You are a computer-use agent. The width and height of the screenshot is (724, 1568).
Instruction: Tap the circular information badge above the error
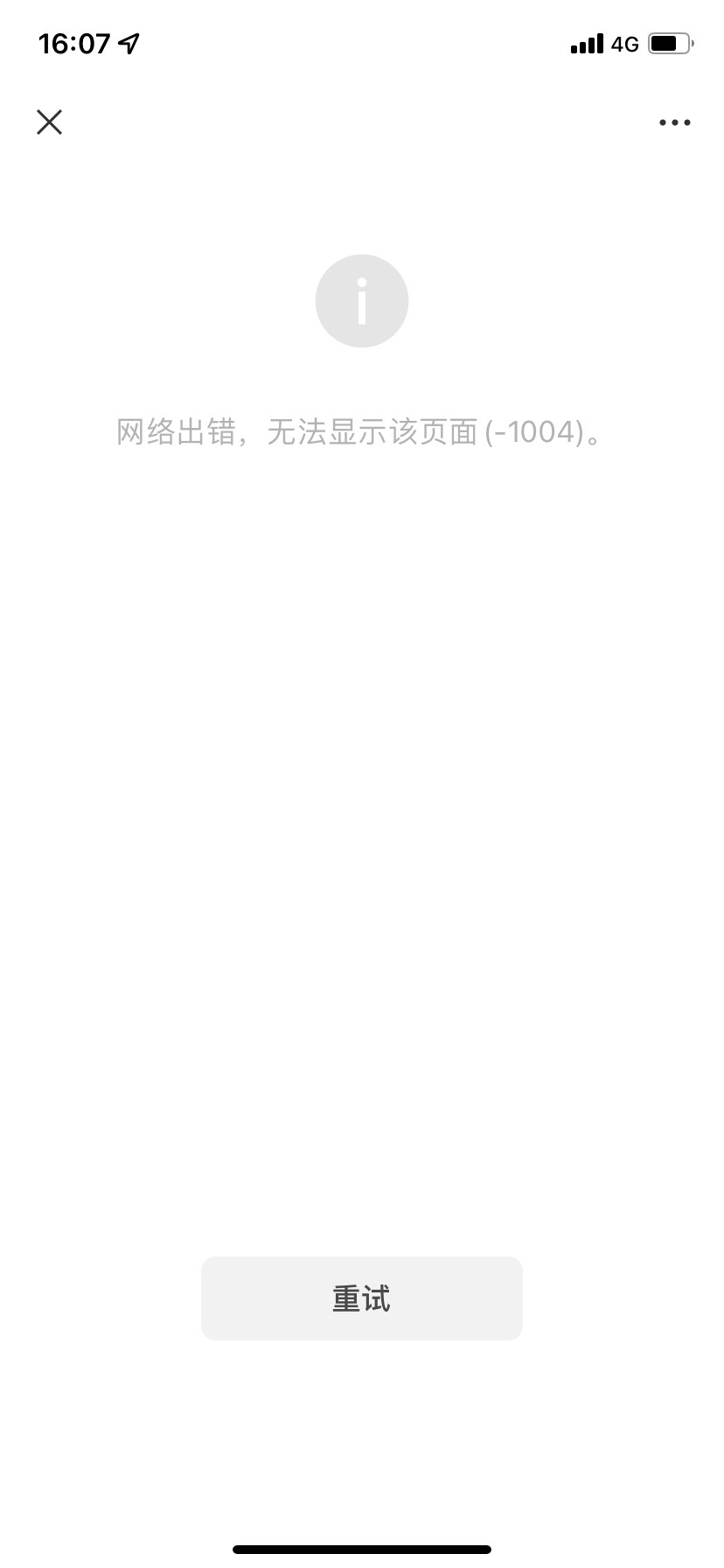pyautogui.click(x=362, y=300)
